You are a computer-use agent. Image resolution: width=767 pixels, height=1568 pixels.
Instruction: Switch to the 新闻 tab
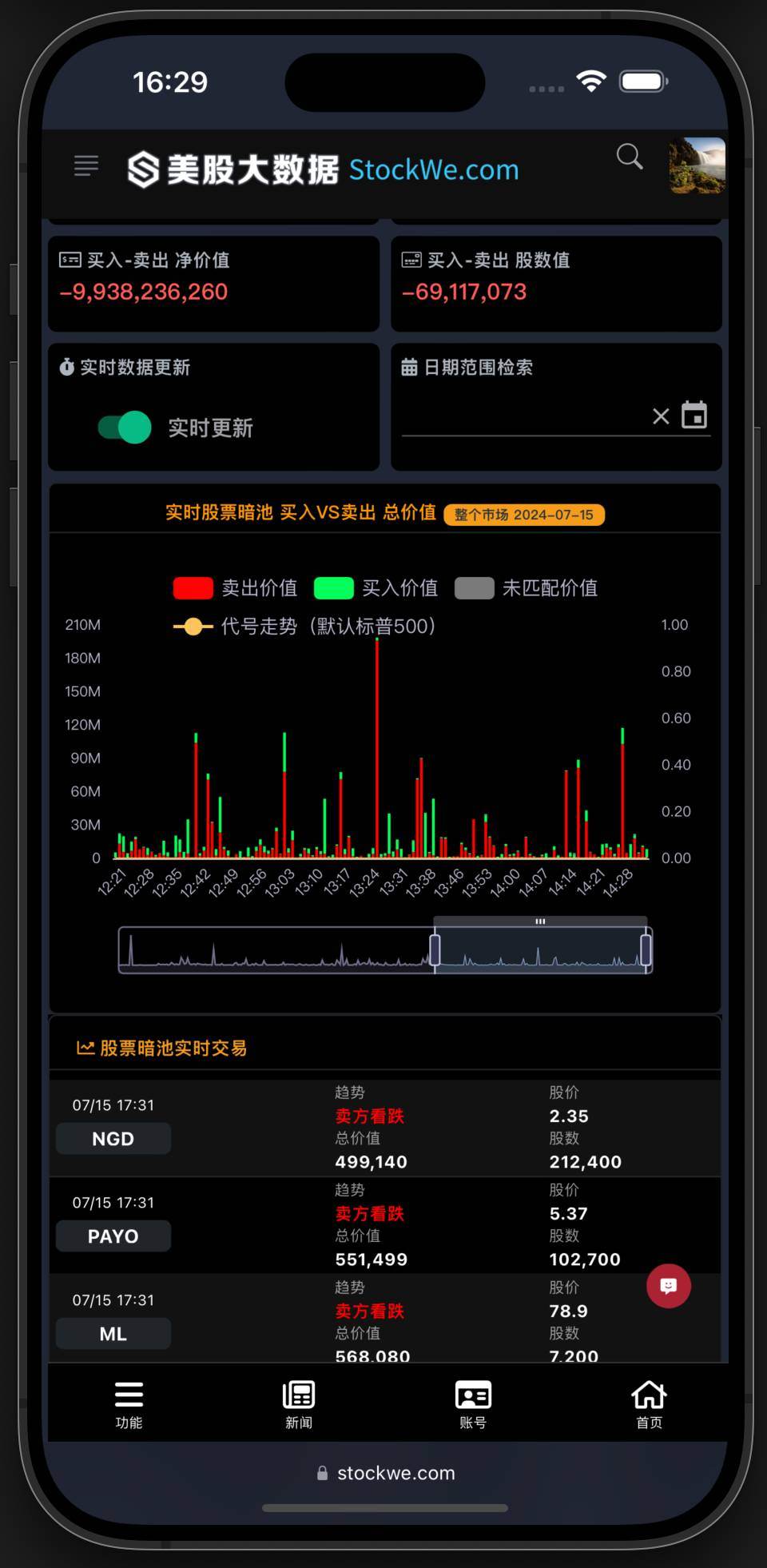299,1405
